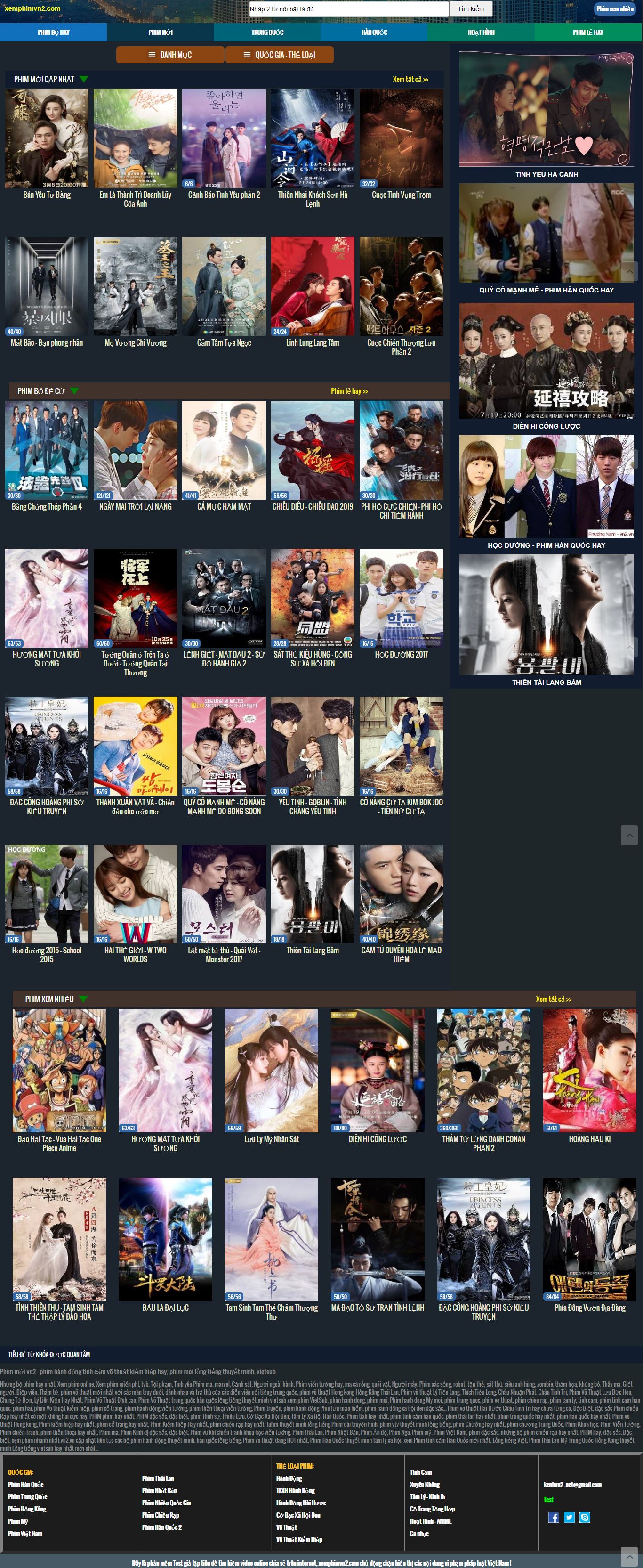643x1568 pixels.
Task: Switch to the TRUNG QUỐC tab
Action: [267, 32]
